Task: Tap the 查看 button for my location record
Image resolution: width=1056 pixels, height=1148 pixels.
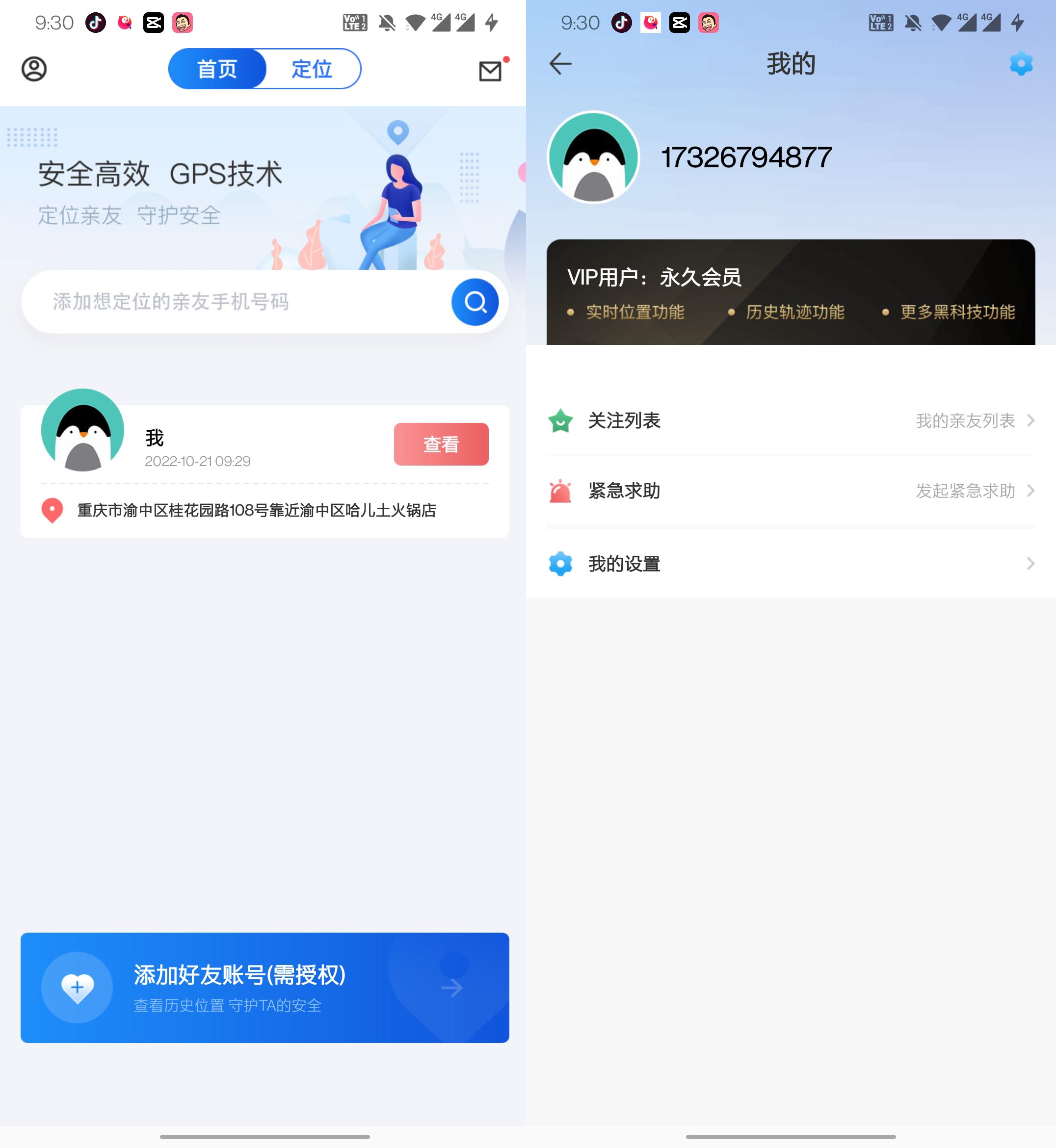Action: (441, 444)
